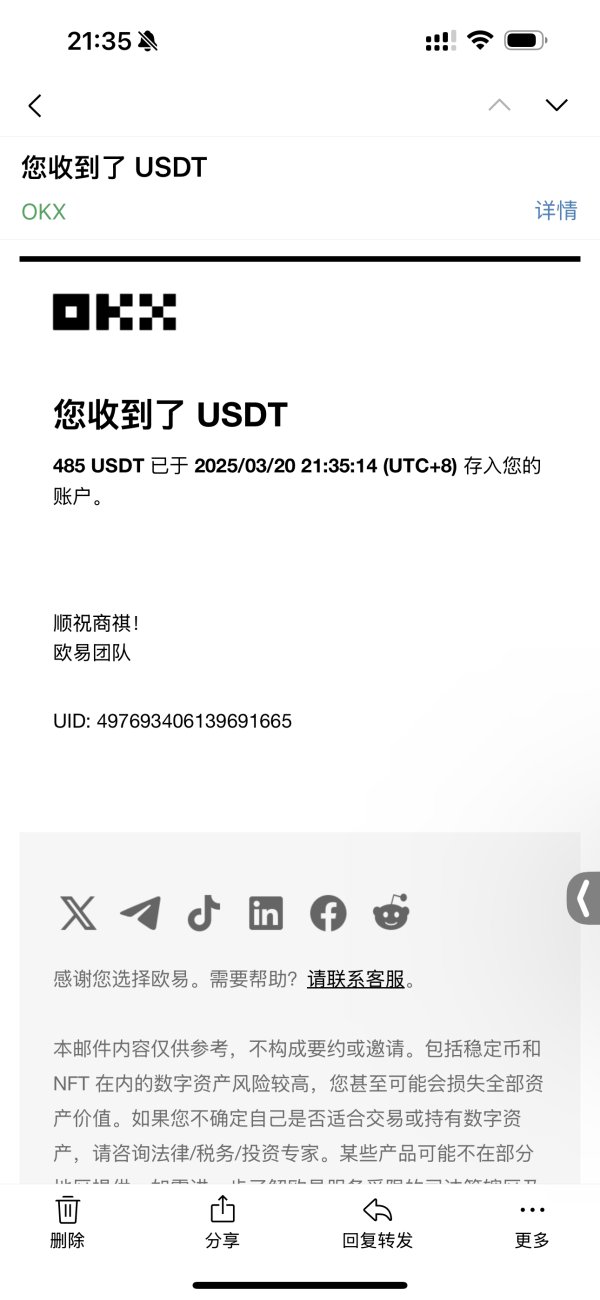Go back to the inbox
The width and height of the screenshot is (600, 1300).
pyautogui.click(x=35, y=105)
